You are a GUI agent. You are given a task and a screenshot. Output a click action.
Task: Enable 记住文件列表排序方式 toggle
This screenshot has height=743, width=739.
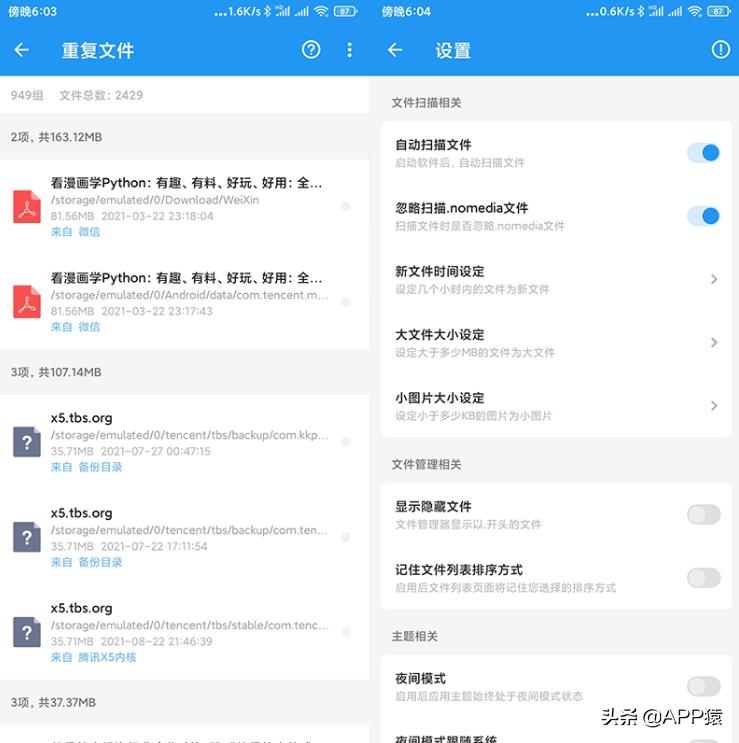(703, 577)
